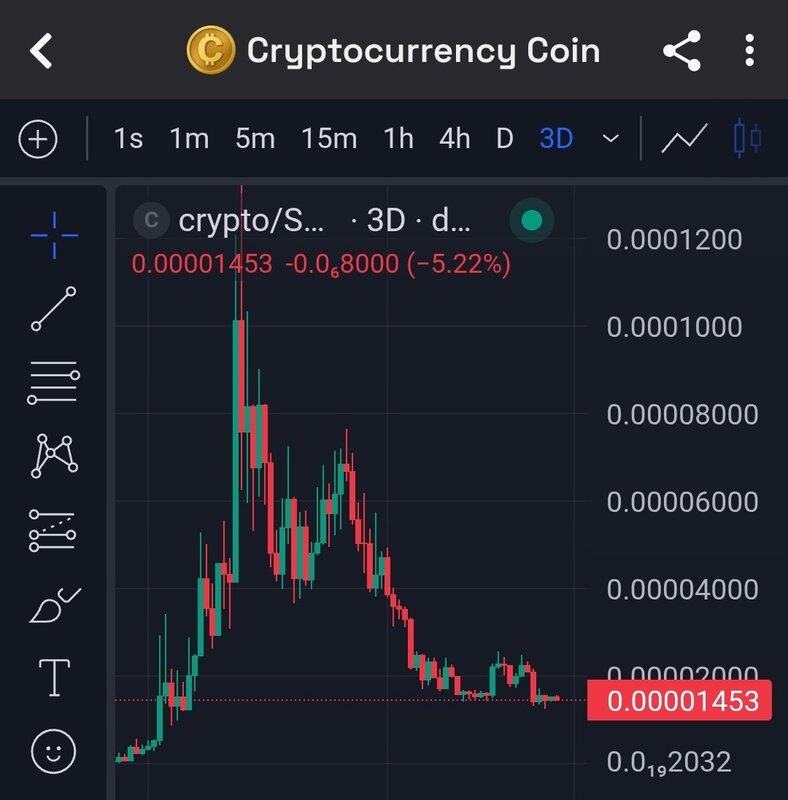
Task: Select the 1s timeframe
Action: tap(128, 139)
